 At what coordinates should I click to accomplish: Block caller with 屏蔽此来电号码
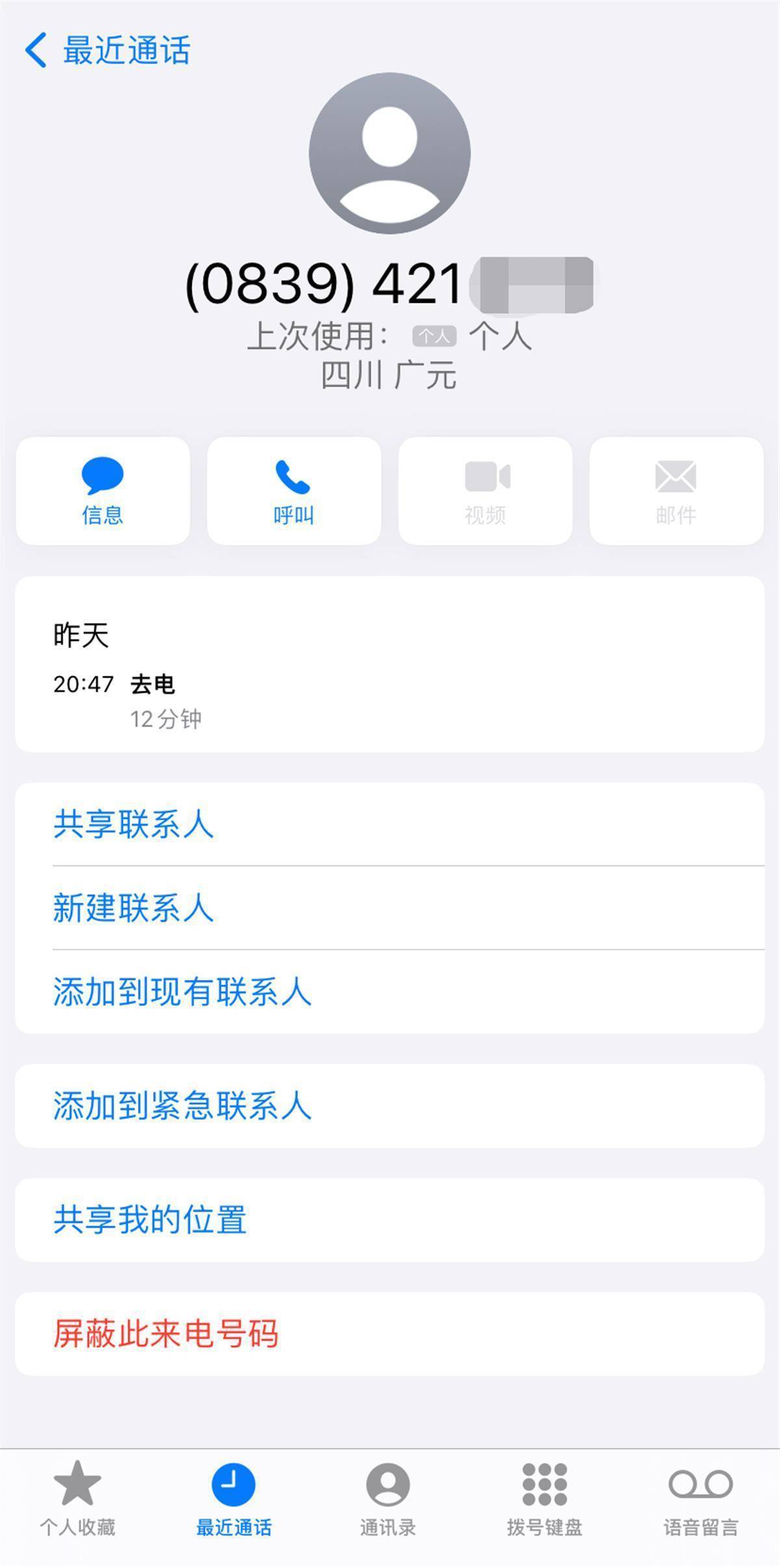(166, 1334)
